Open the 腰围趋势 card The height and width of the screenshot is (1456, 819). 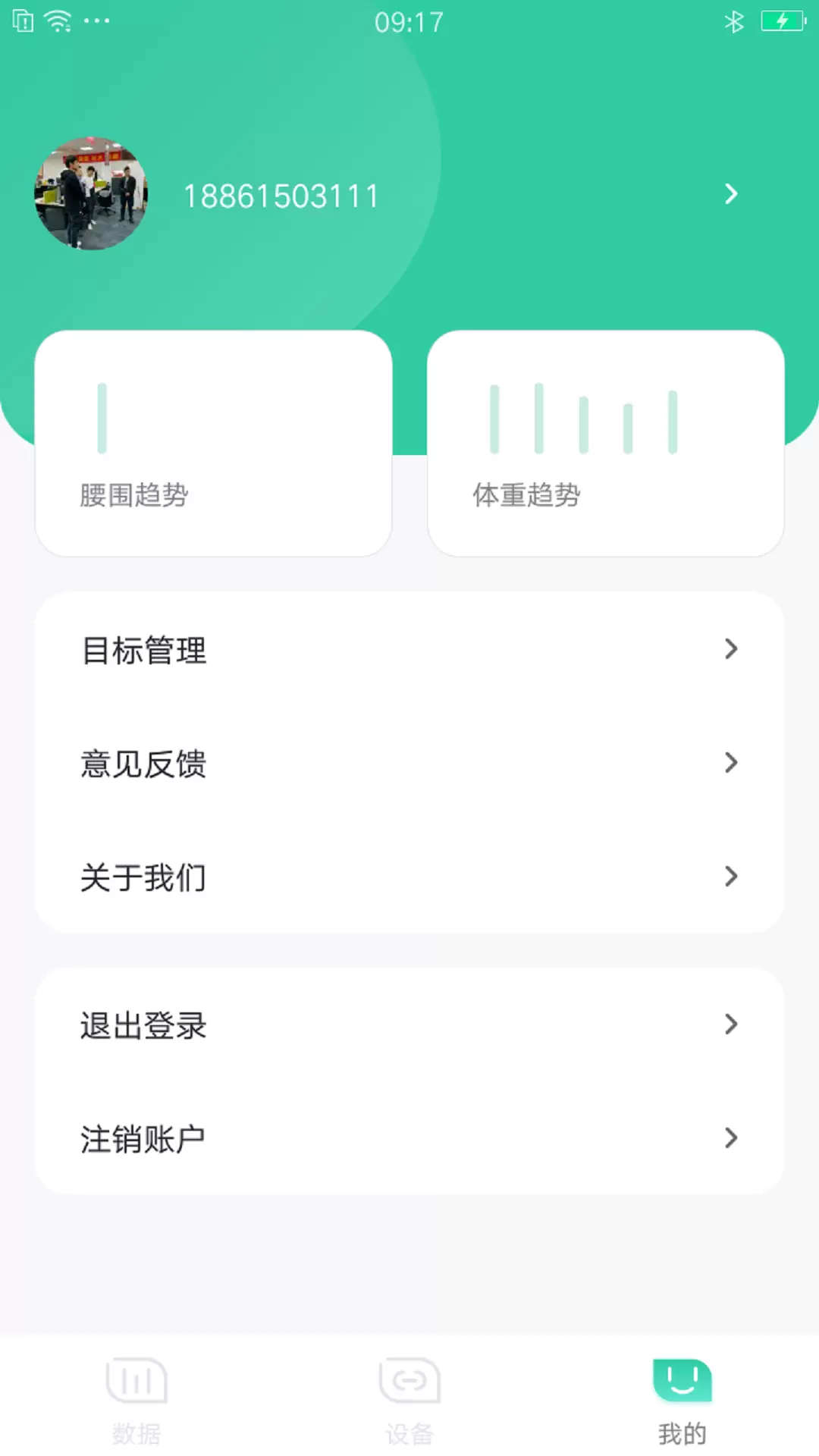(x=213, y=443)
